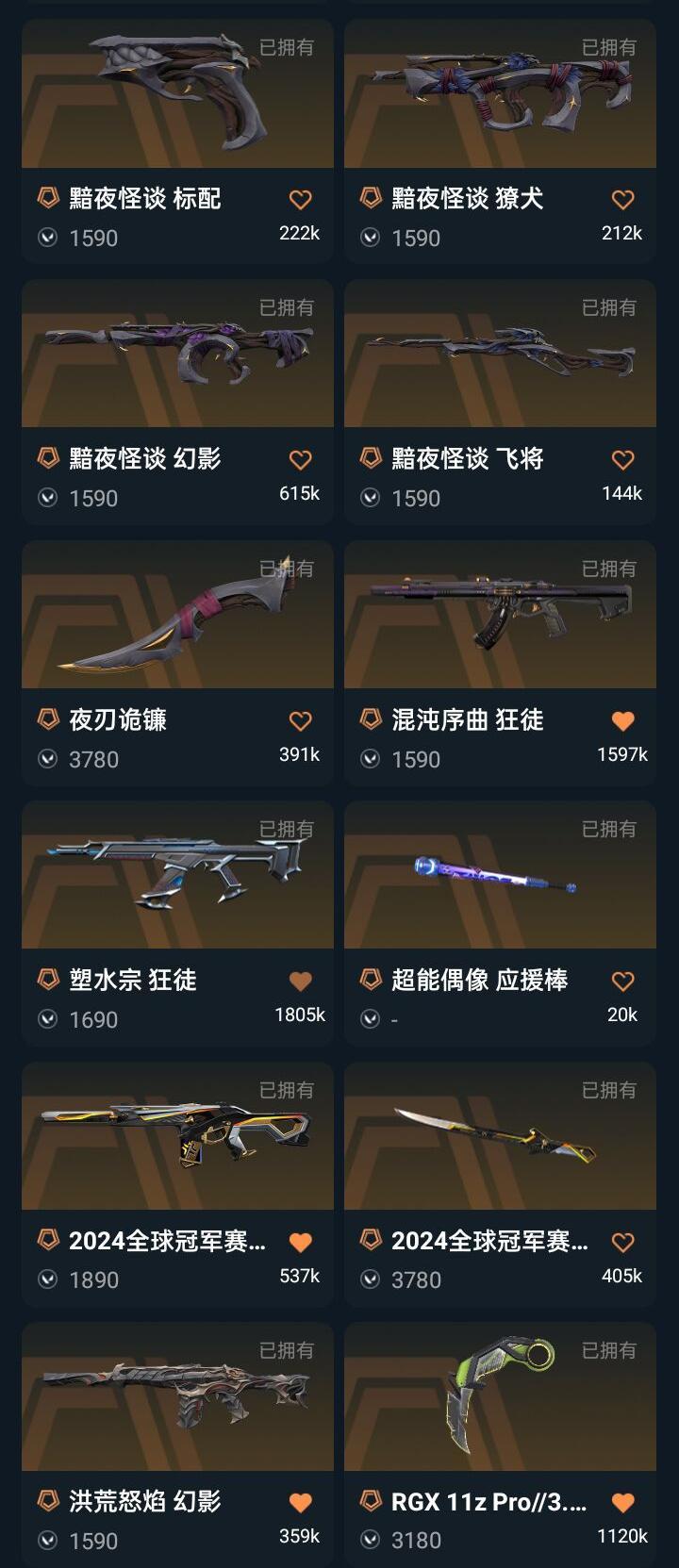
Task: Open the 黯夜怪谈 獠犬 skin card
Action: 500,140
